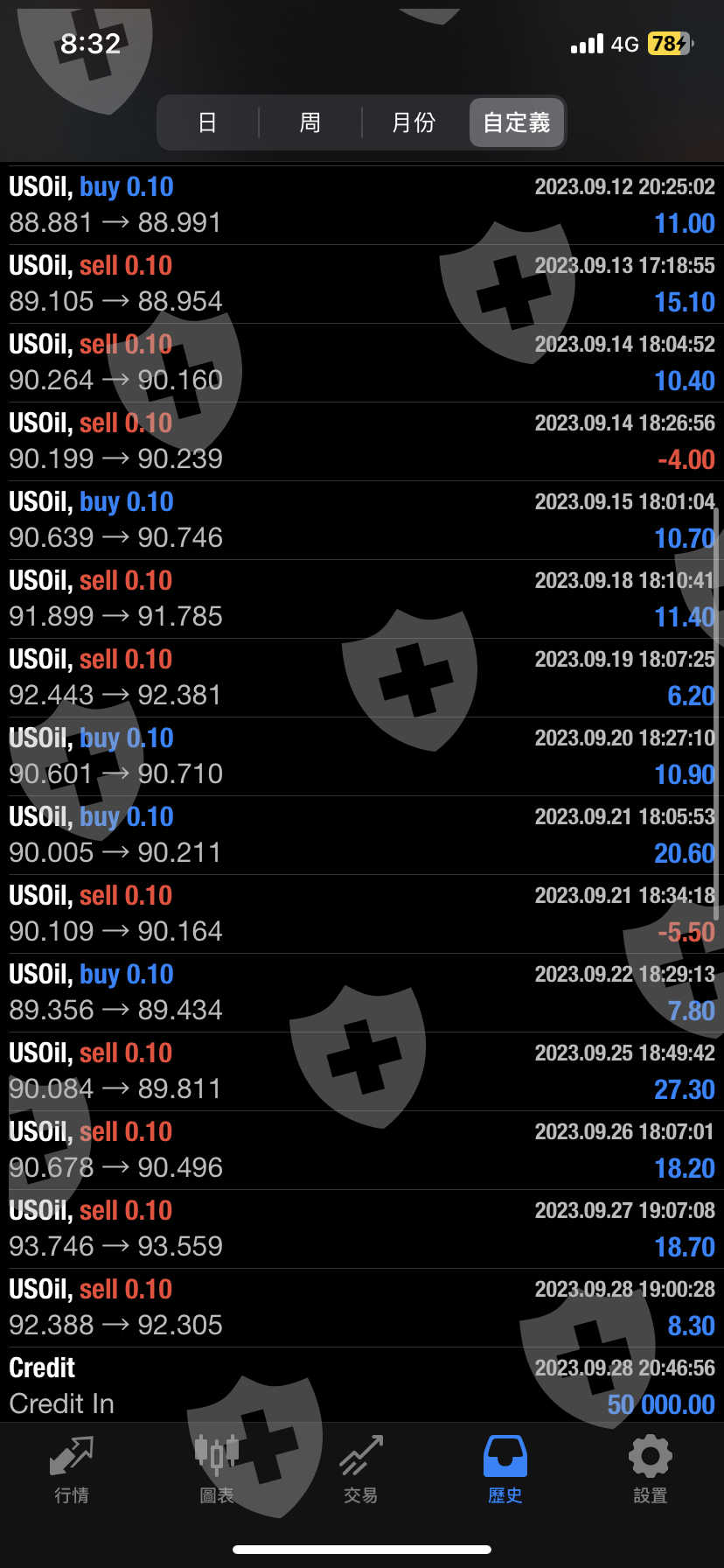Switch to the 日 period tab
724x1568 pixels.
tap(207, 122)
